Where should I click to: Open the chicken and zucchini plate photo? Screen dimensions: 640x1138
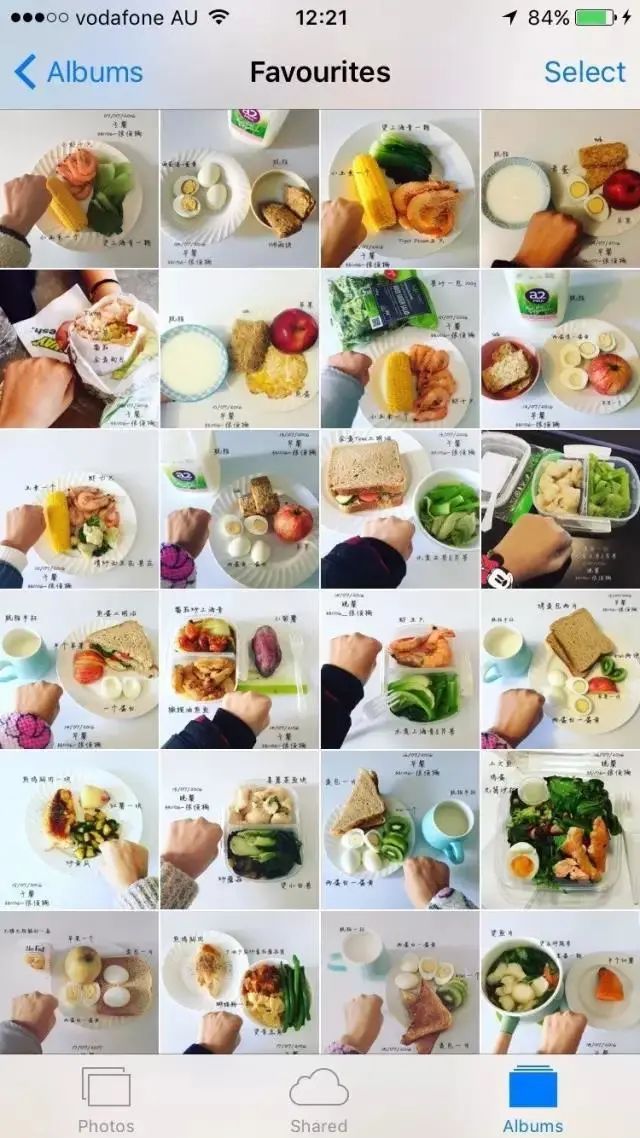click(x=79, y=830)
